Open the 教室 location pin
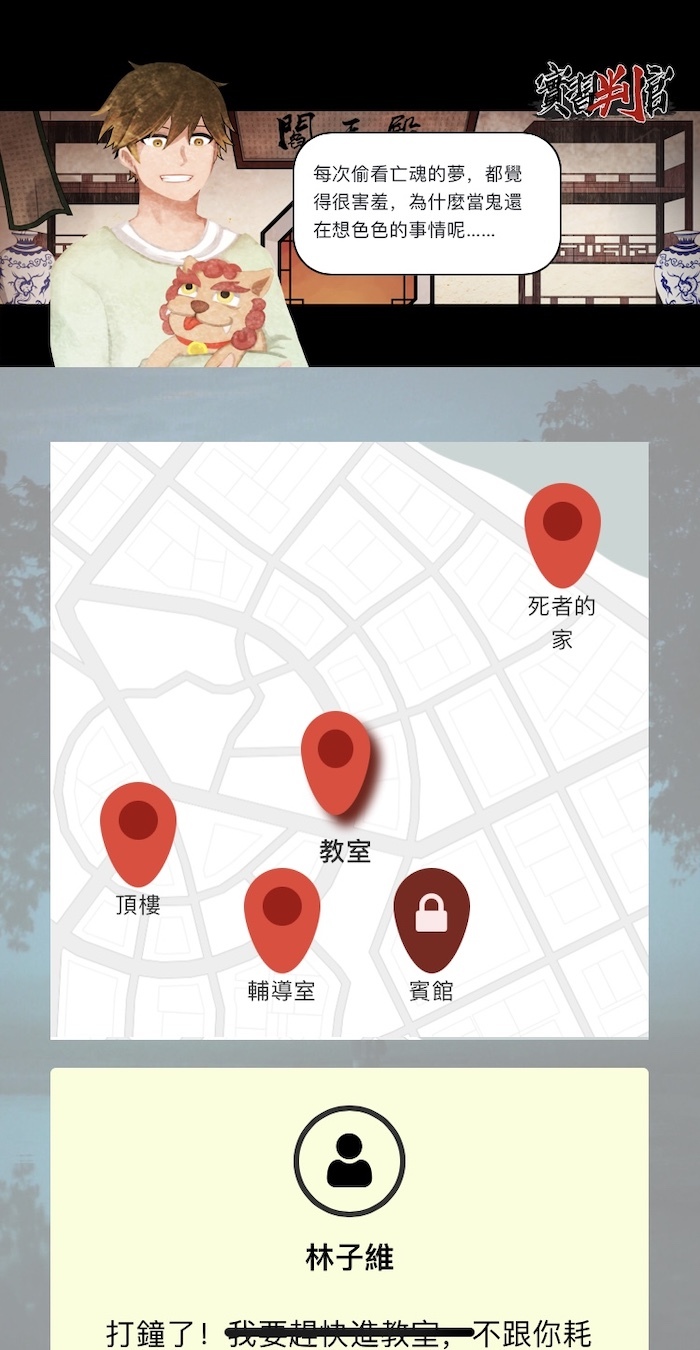 [336, 758]
